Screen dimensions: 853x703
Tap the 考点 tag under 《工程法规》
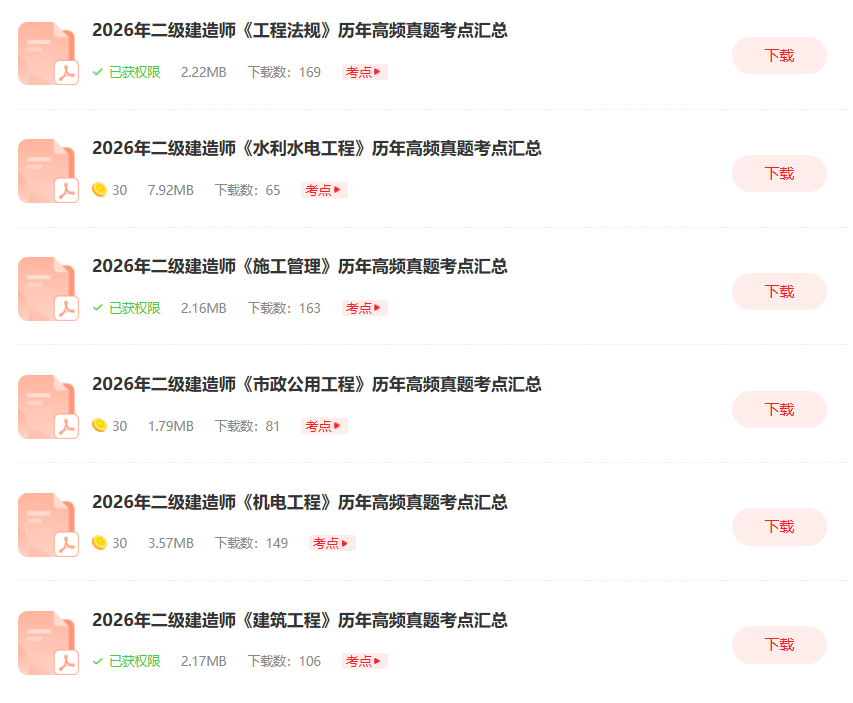pos(364,72)
